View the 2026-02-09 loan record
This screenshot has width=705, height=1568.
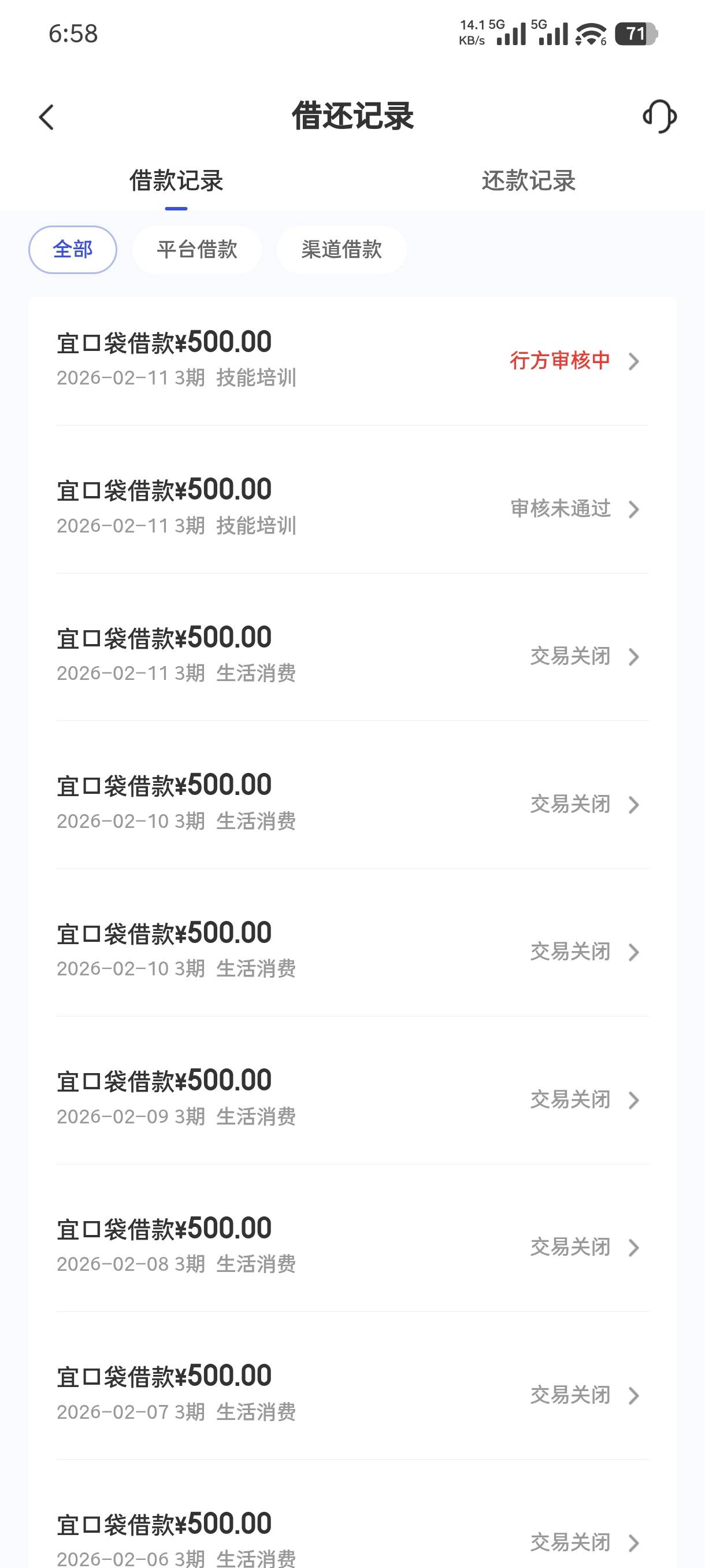tap(352, 1099)
